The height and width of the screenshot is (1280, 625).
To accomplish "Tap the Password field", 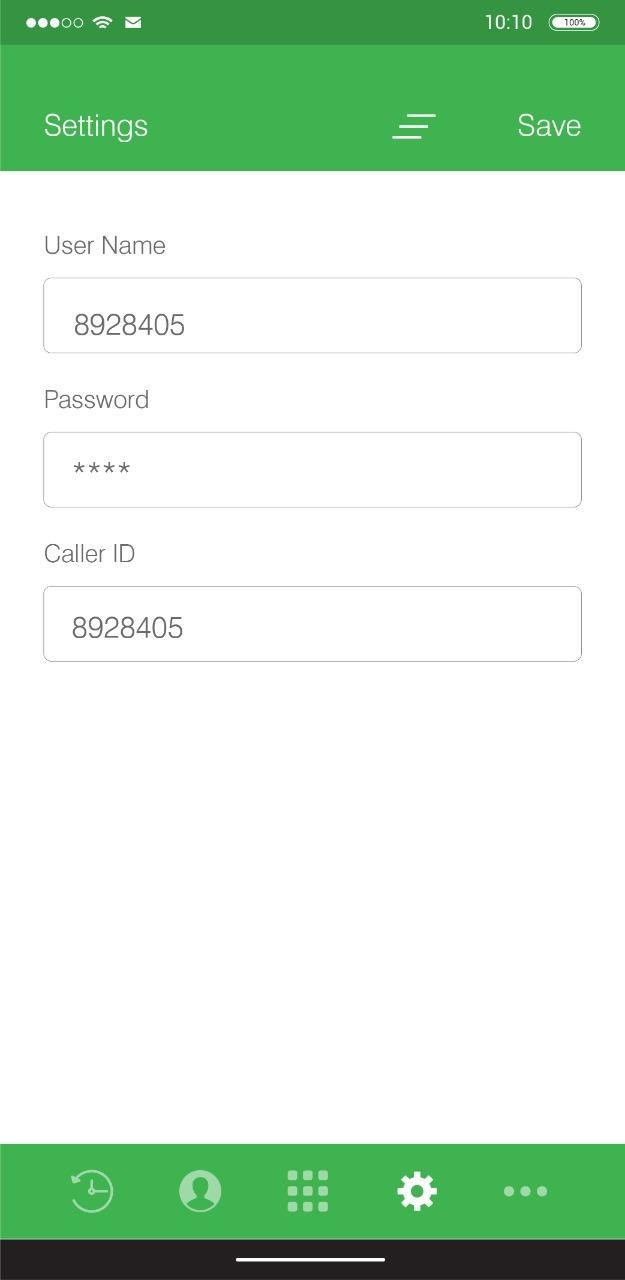I will click(x=312, y=470).
